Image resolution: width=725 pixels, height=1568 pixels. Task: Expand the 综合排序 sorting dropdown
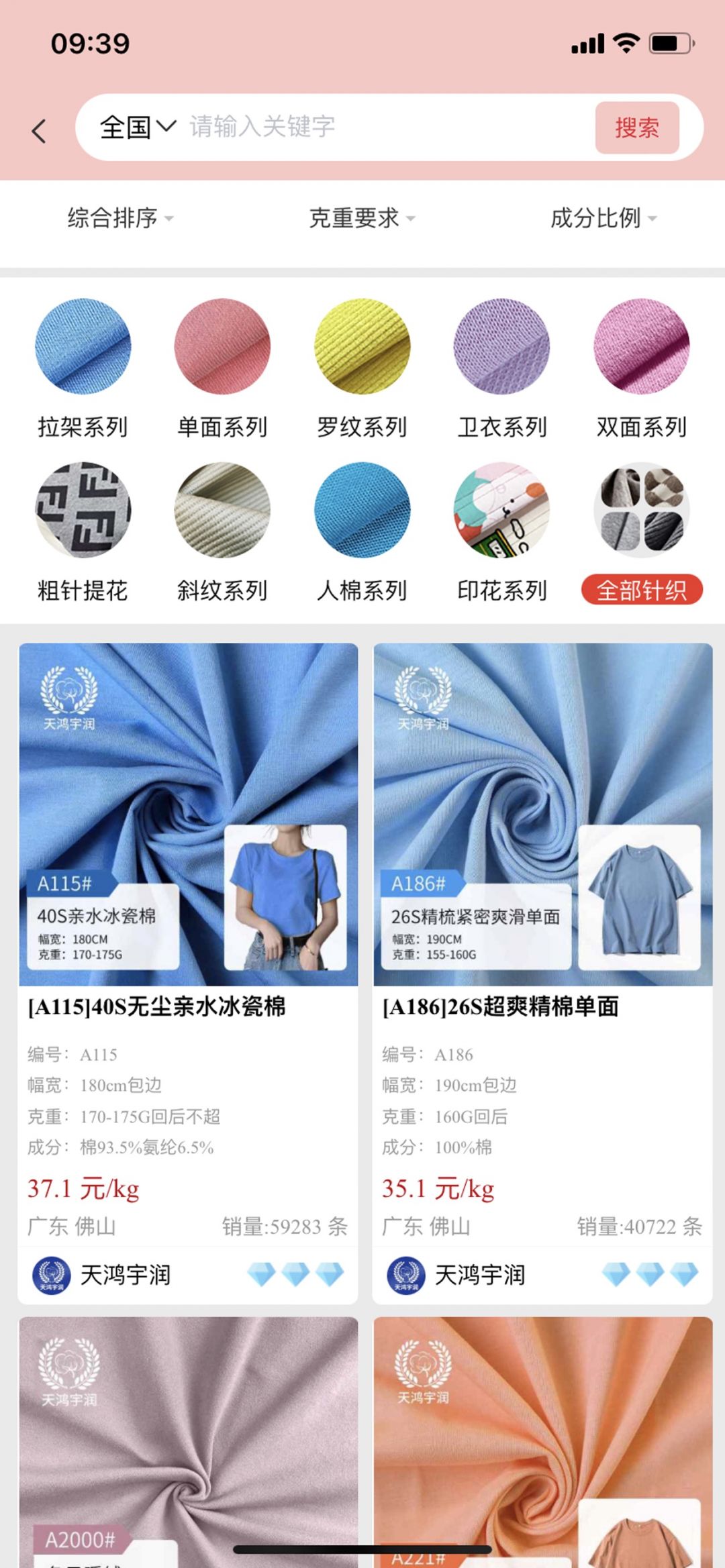click(120, 218)
